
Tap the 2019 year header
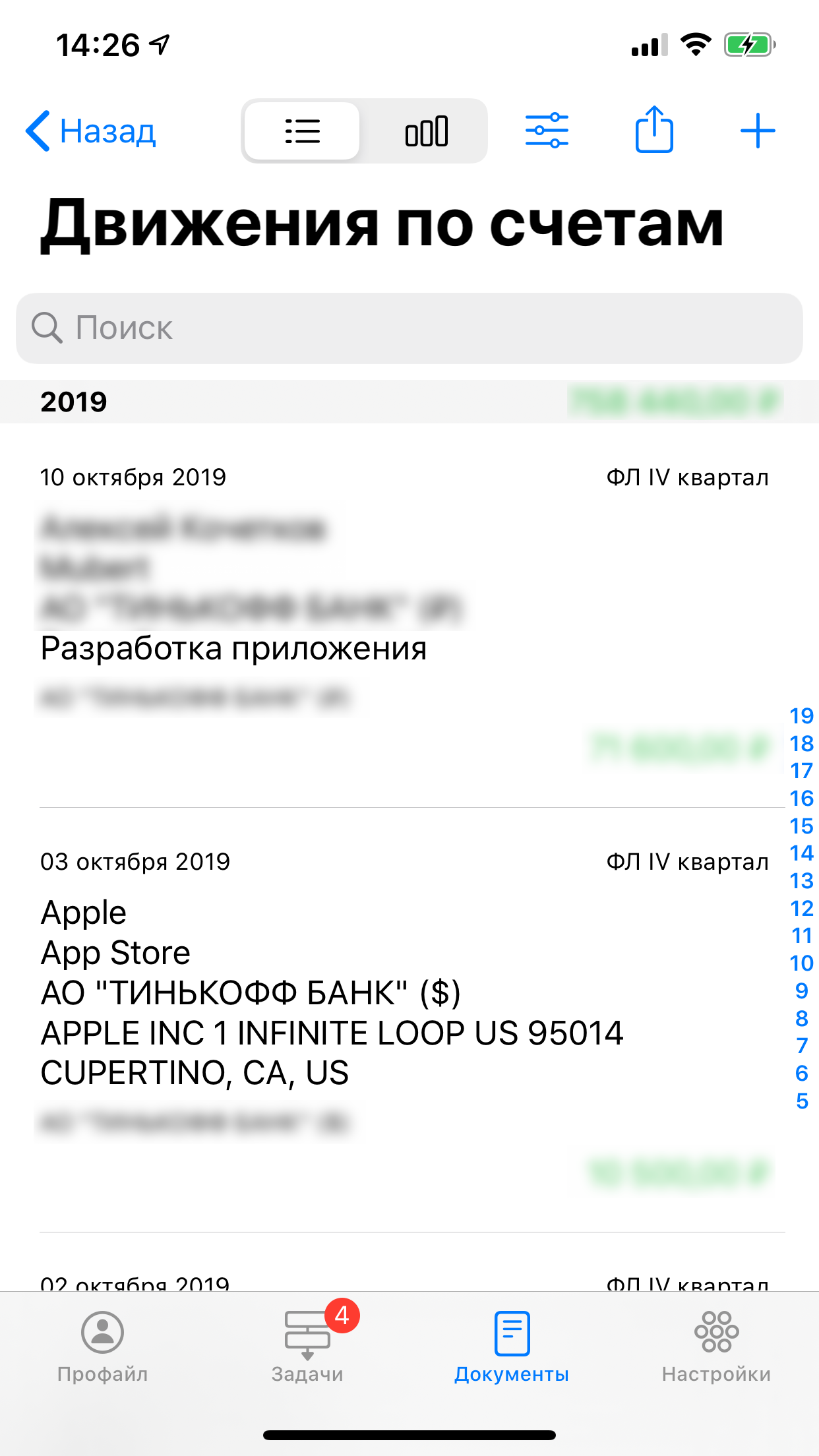coord(74,402)
